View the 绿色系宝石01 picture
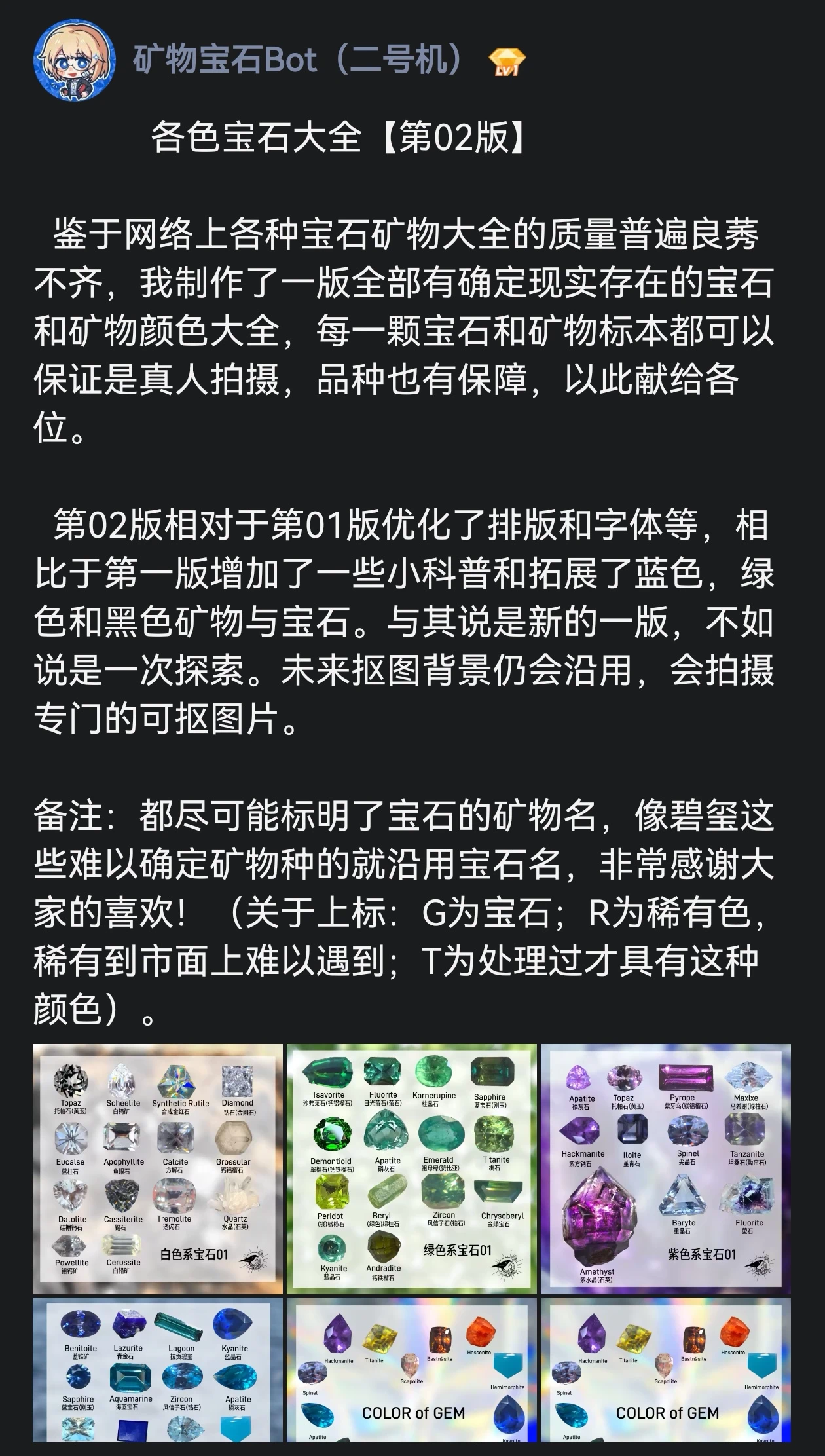This screenshot has width=825, height=1456. [412, 1169]
